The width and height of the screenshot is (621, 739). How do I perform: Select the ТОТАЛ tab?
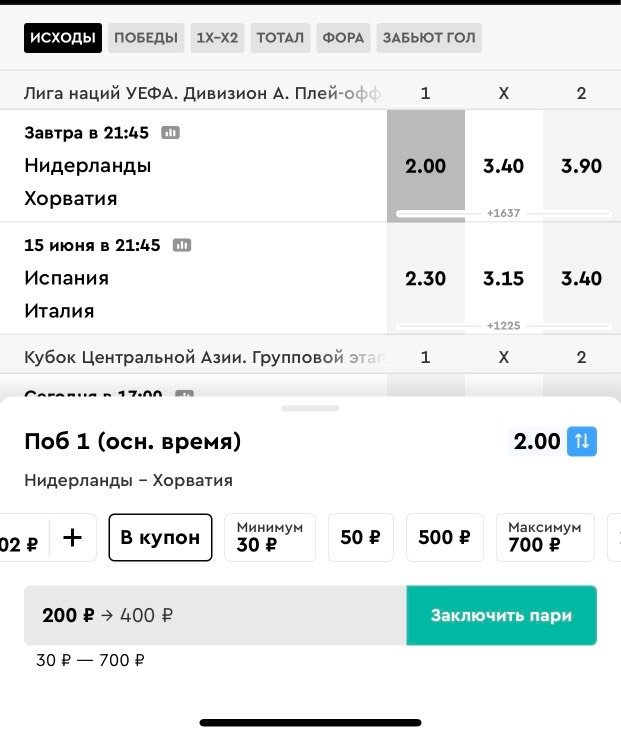click(280, 38)
